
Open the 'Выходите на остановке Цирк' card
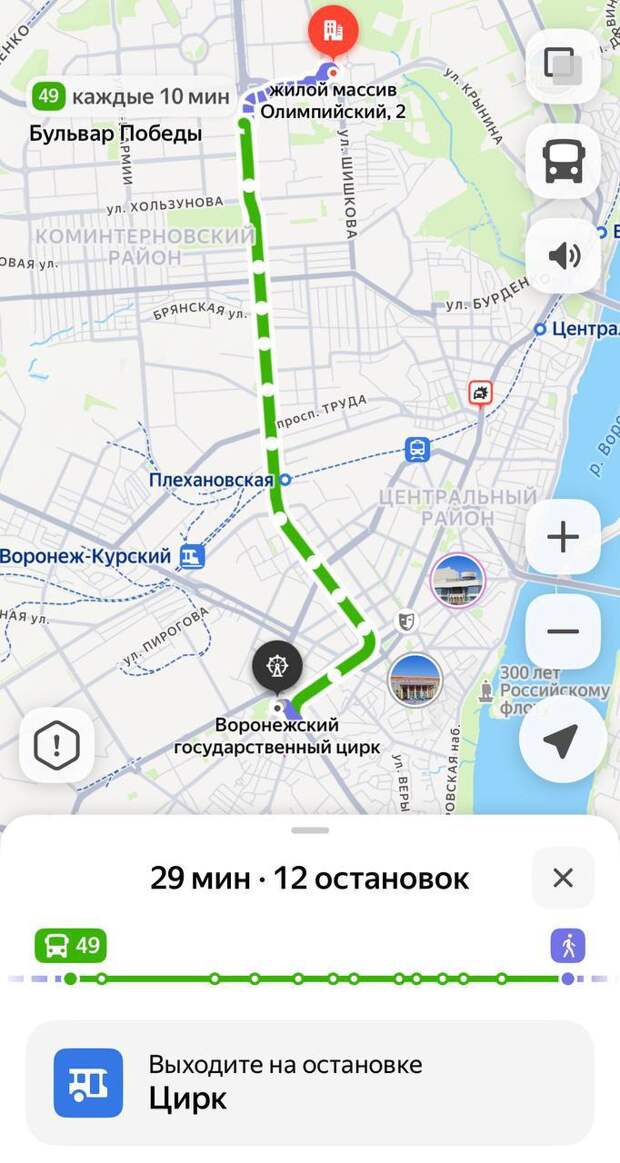pos(310,1082)
